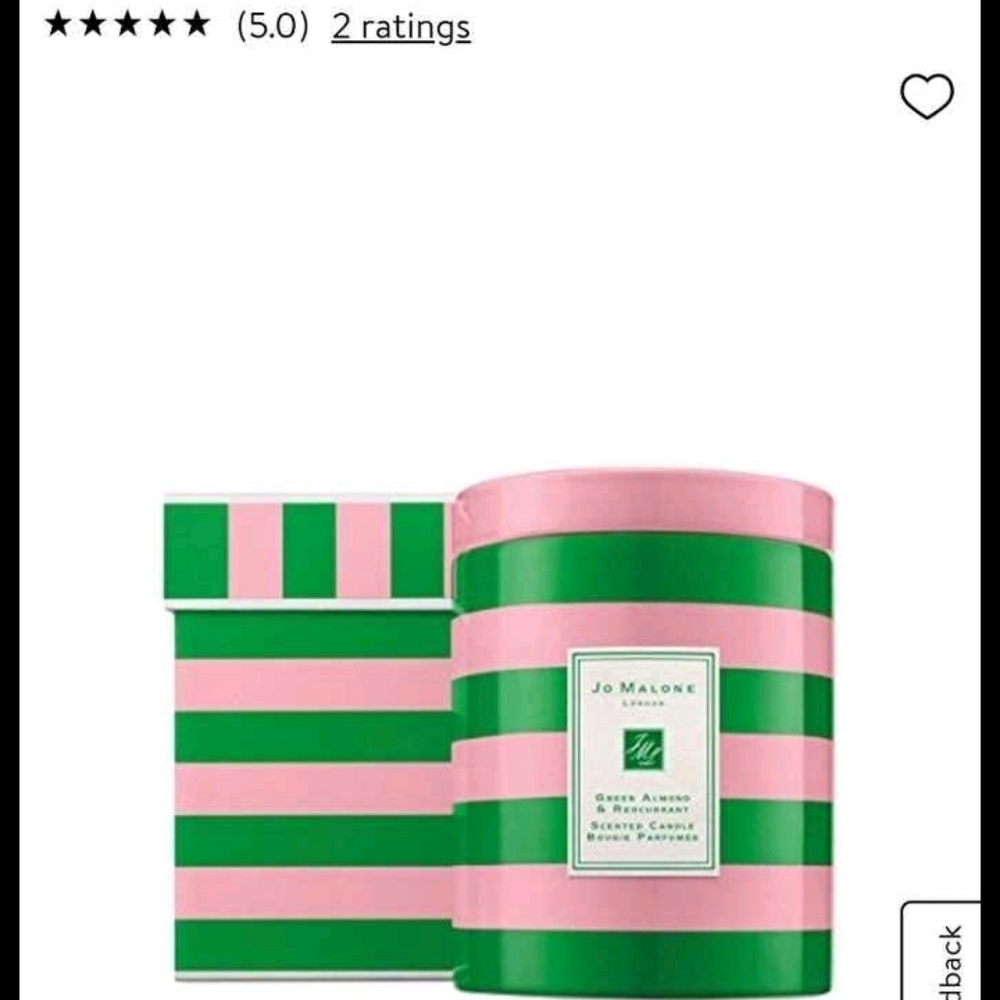Add candle to favorites with heart icon
This screenshot has width=1000, height=1000.
point(927,97)
